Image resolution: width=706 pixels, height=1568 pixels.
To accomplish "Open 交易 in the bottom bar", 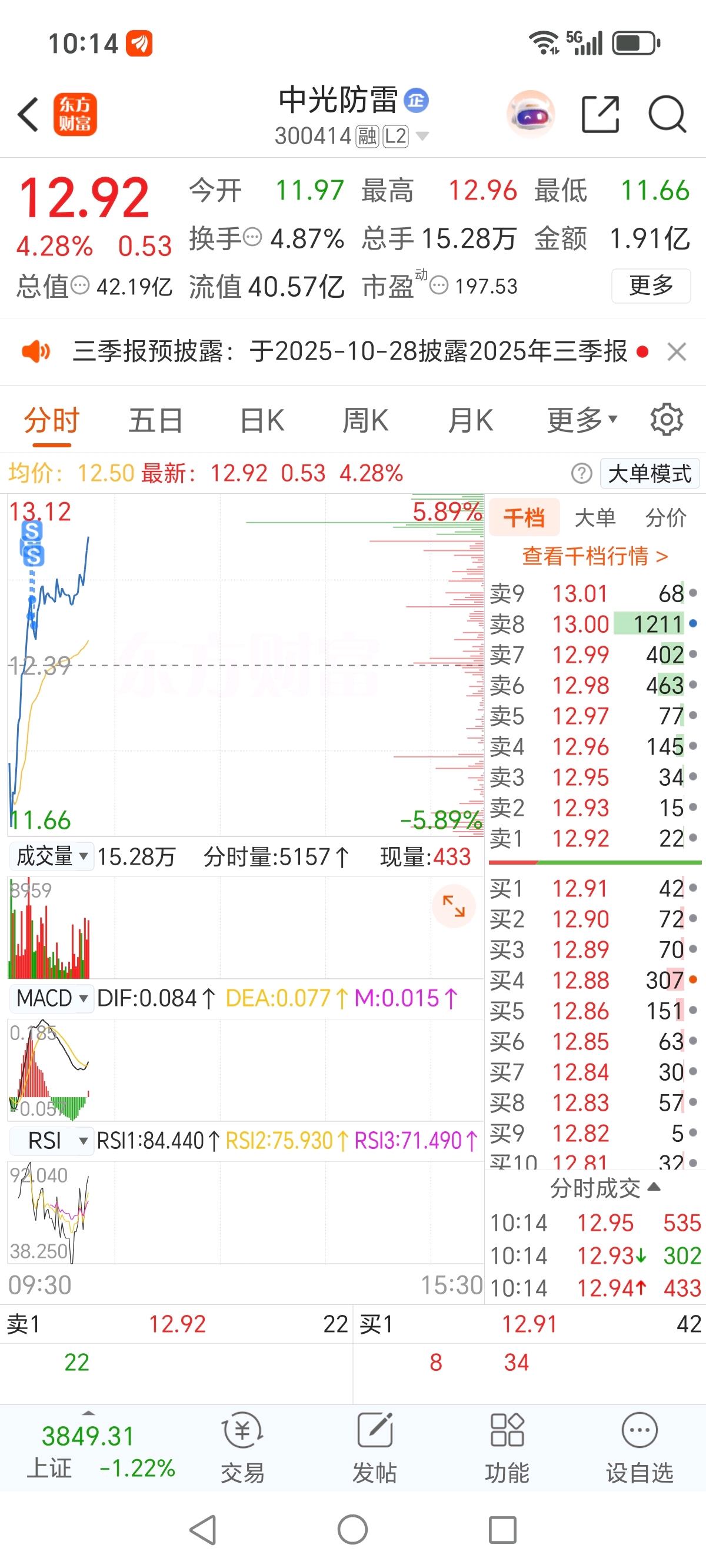I will (242, 1449).
